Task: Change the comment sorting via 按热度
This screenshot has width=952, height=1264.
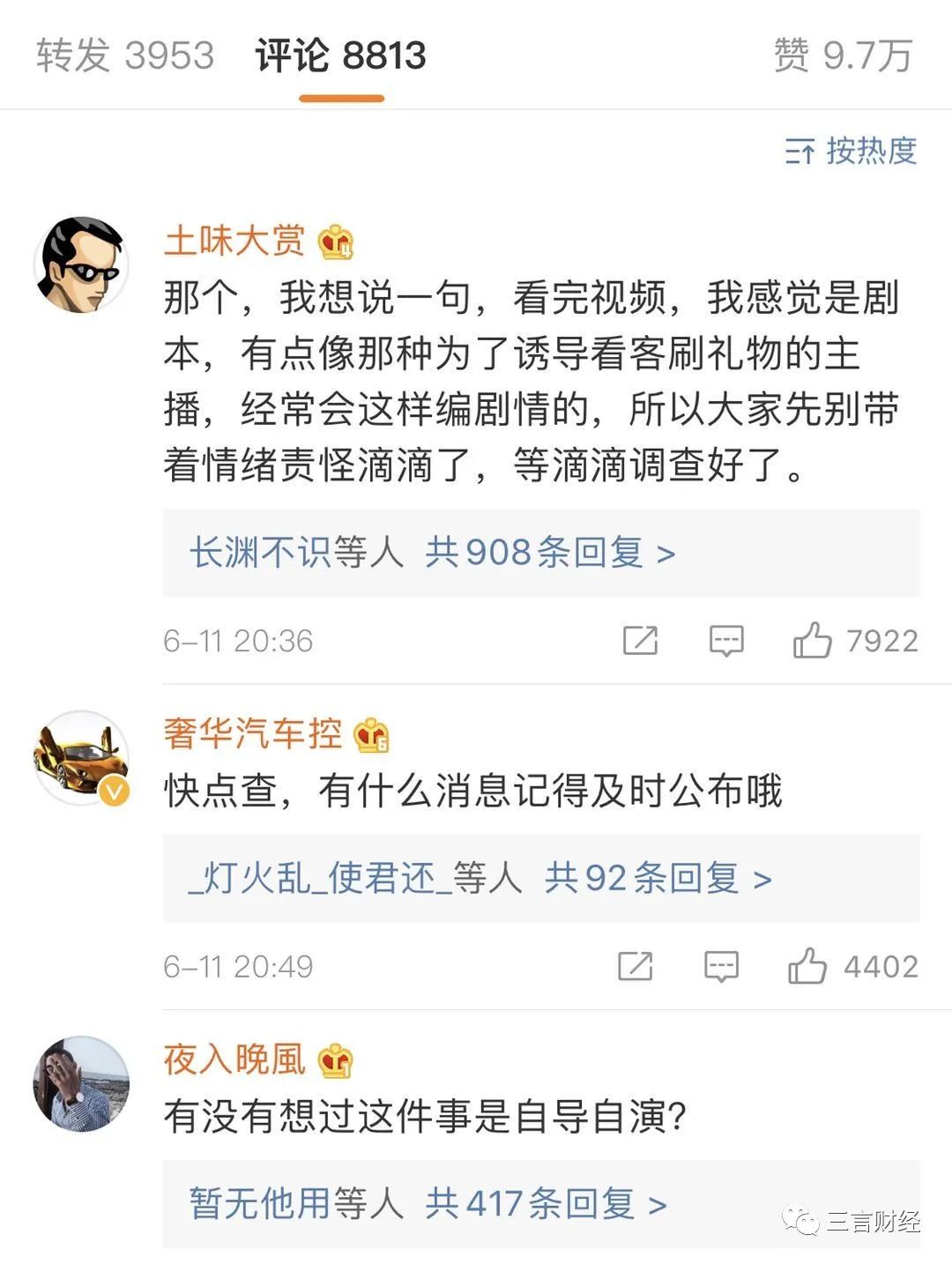Action: (x=851, y=151)
